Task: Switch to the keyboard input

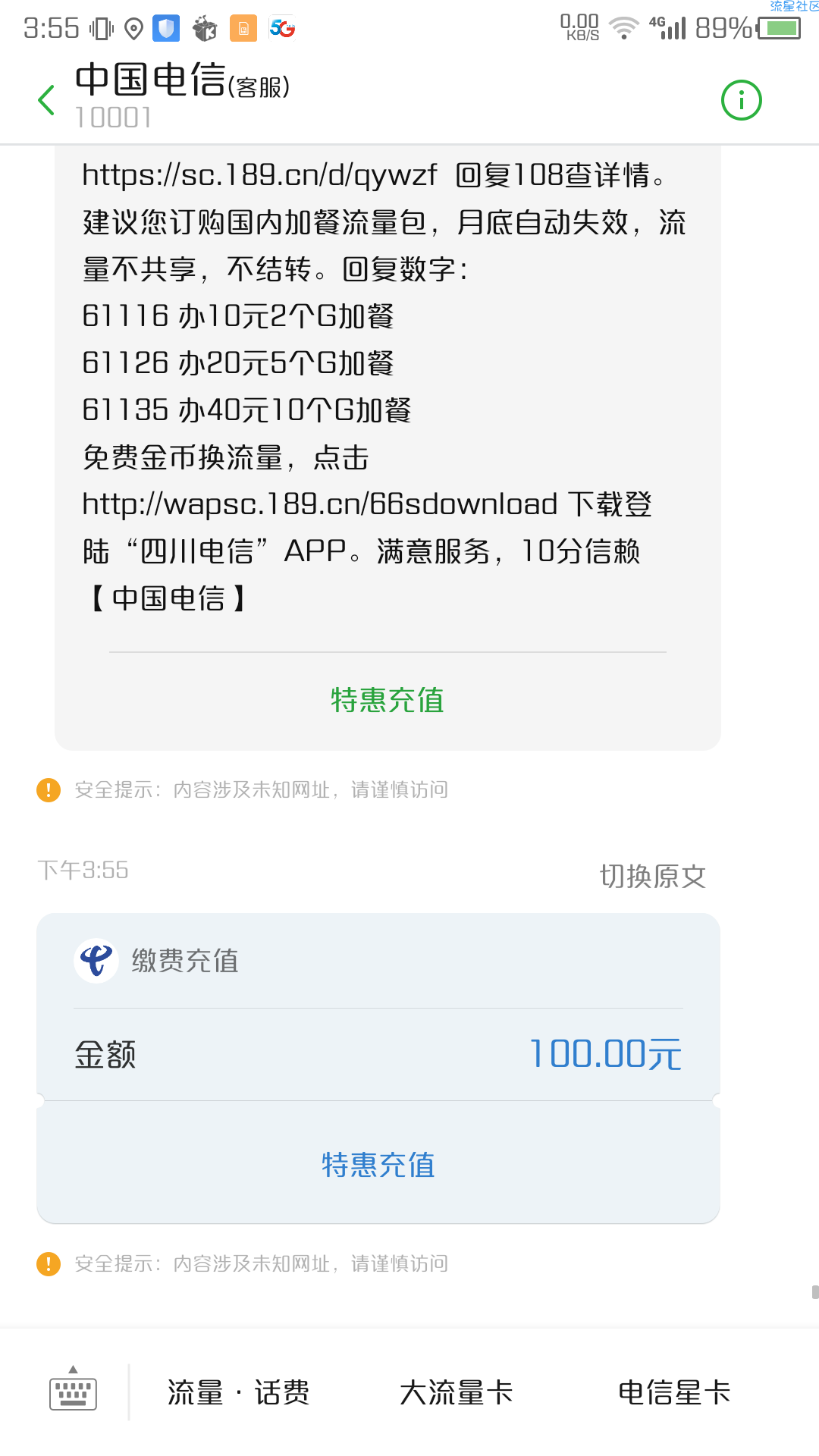Action: (73, 1392)
